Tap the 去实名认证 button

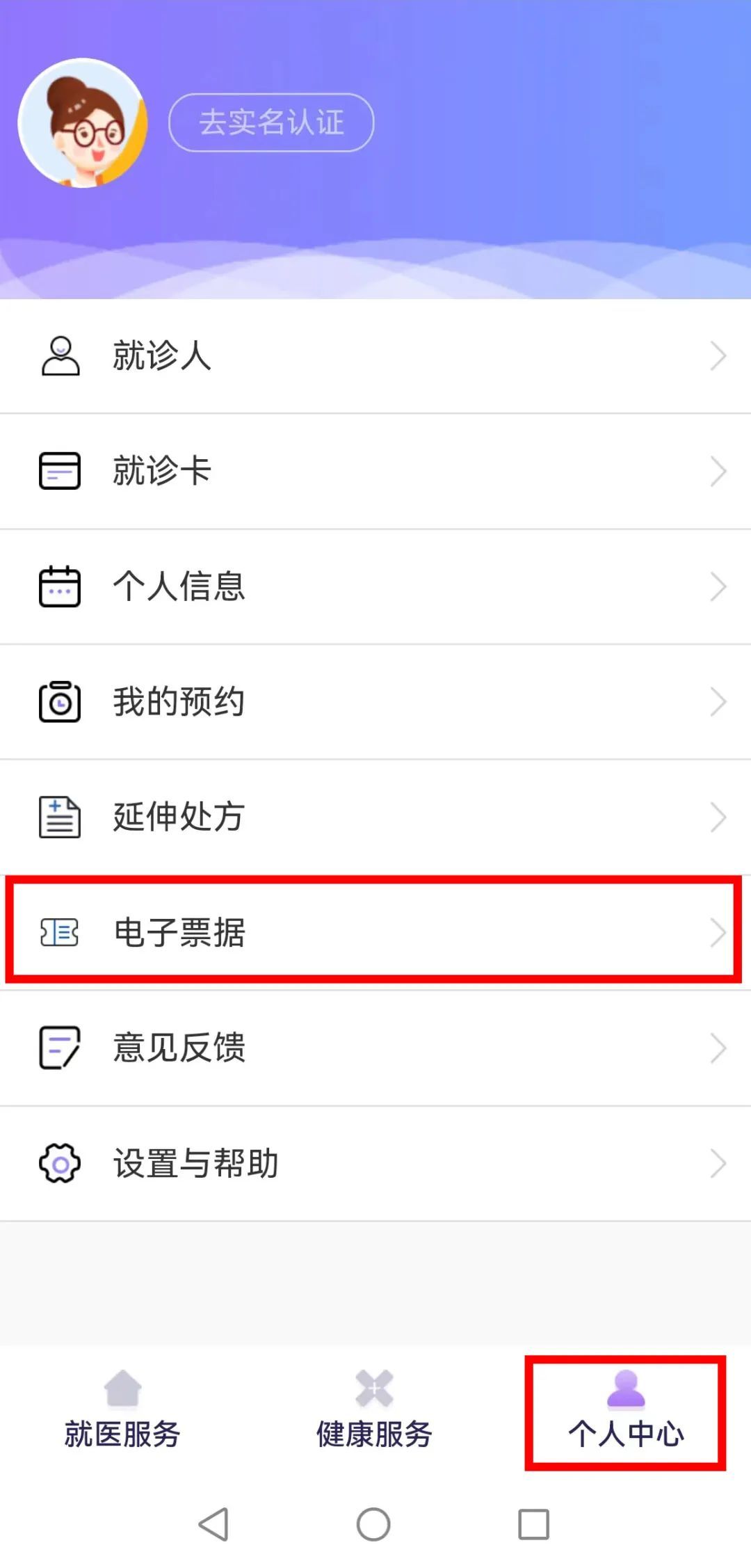point(271,122)
